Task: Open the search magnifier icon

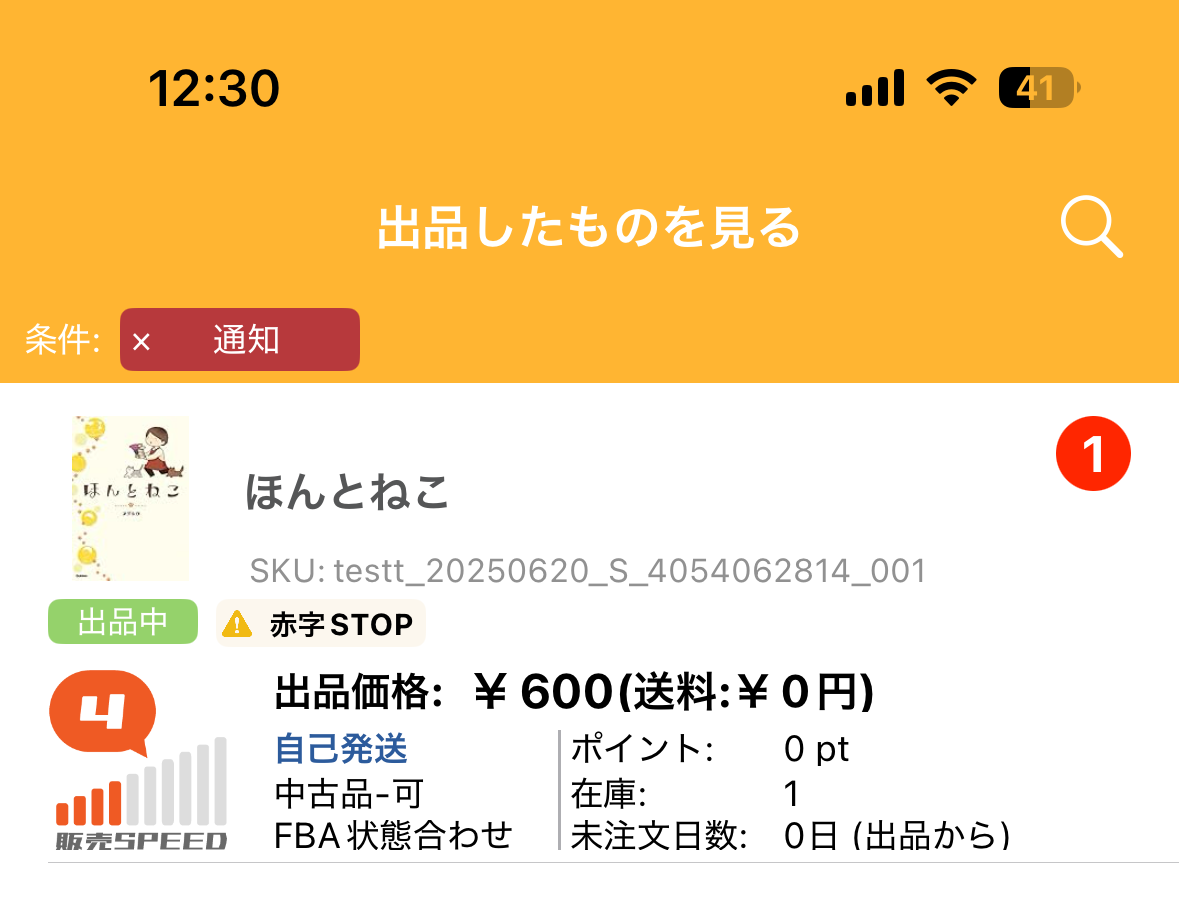Action: 1091,227
